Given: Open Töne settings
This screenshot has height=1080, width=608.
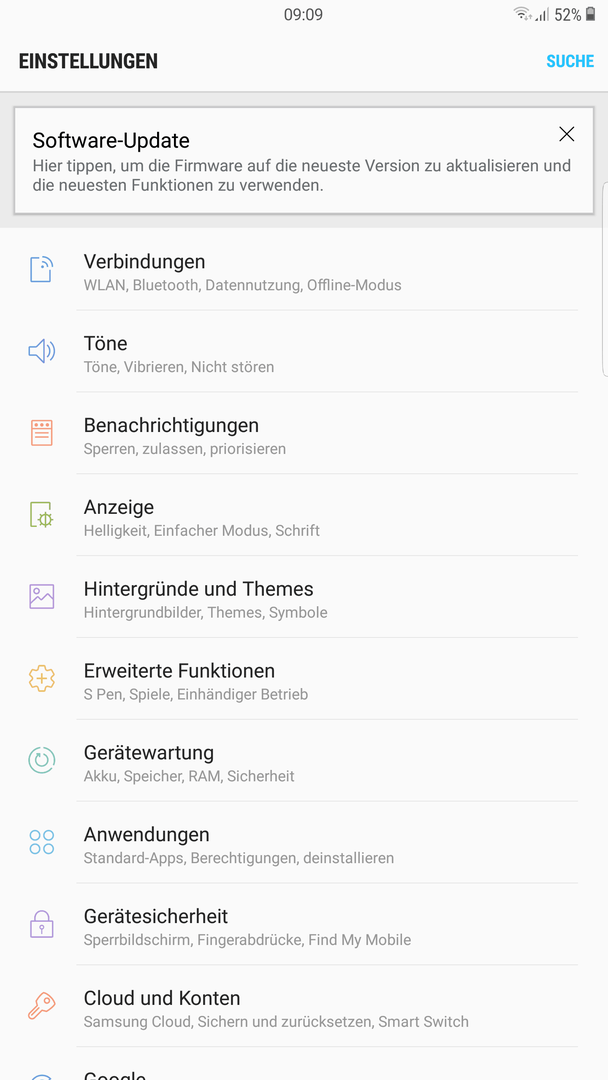Looking at the screenshot, I should pyautogui.click(x=304, y=352).
